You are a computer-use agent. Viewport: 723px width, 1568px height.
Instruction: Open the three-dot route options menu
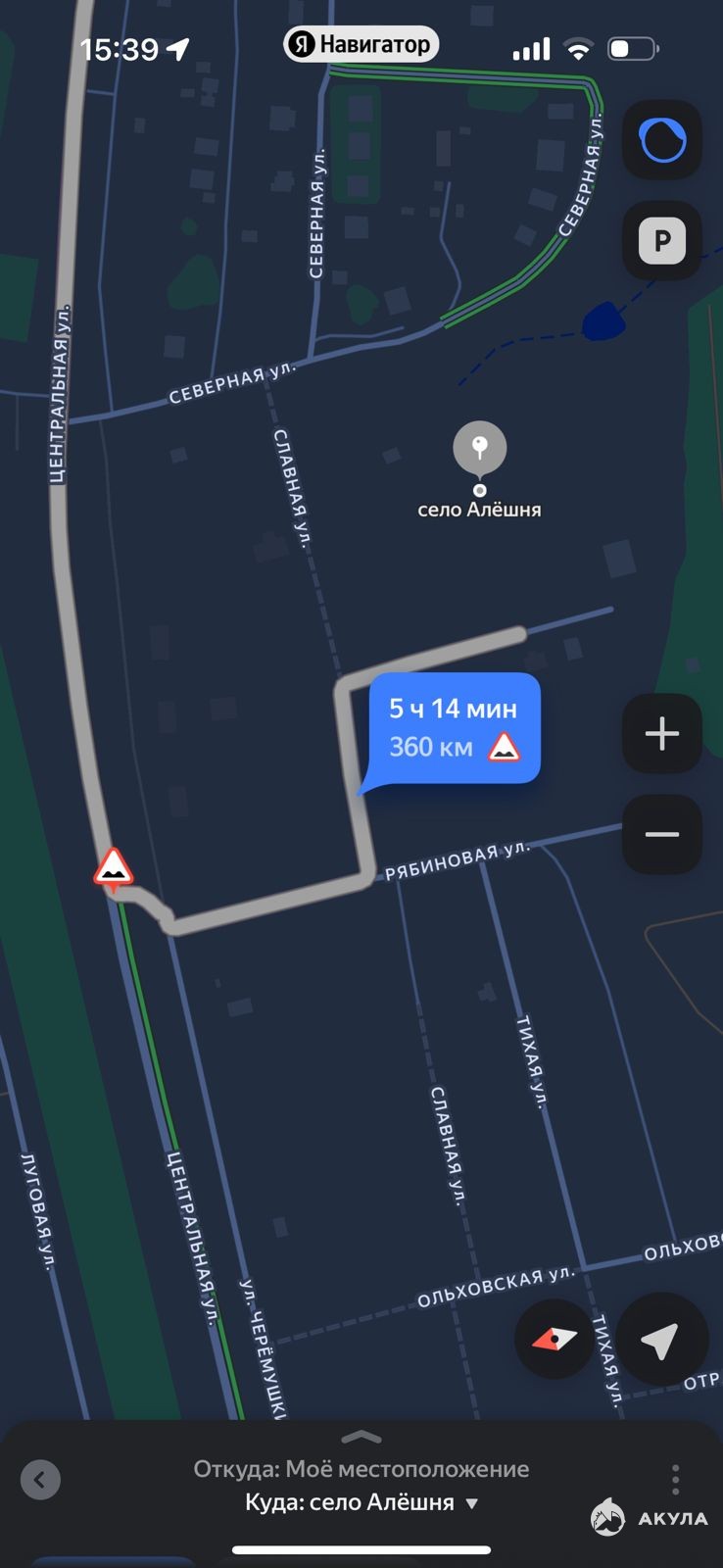(x=676, y=1480)
